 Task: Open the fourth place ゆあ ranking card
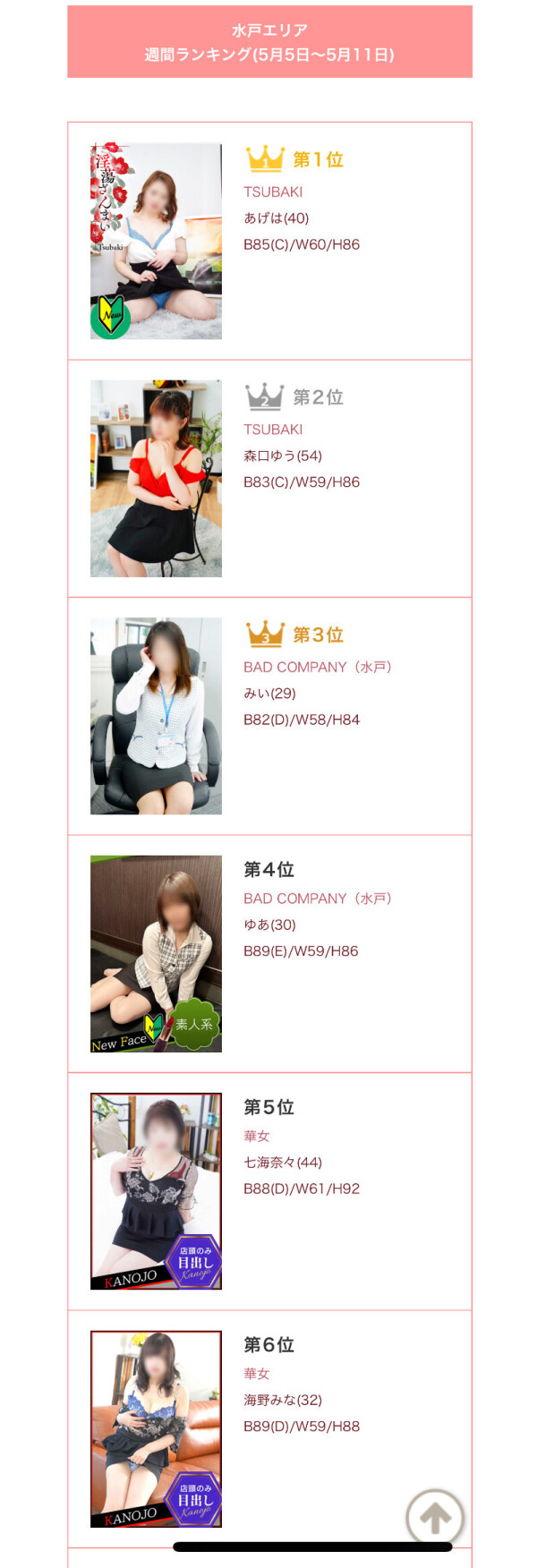[268, 953]
